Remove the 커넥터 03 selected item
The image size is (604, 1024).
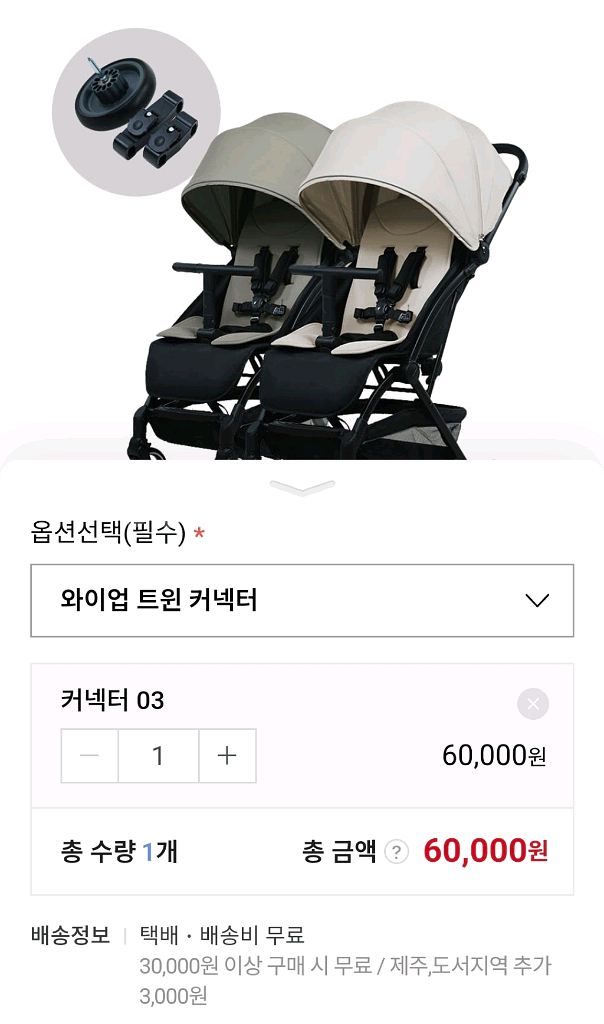point(533,704)
